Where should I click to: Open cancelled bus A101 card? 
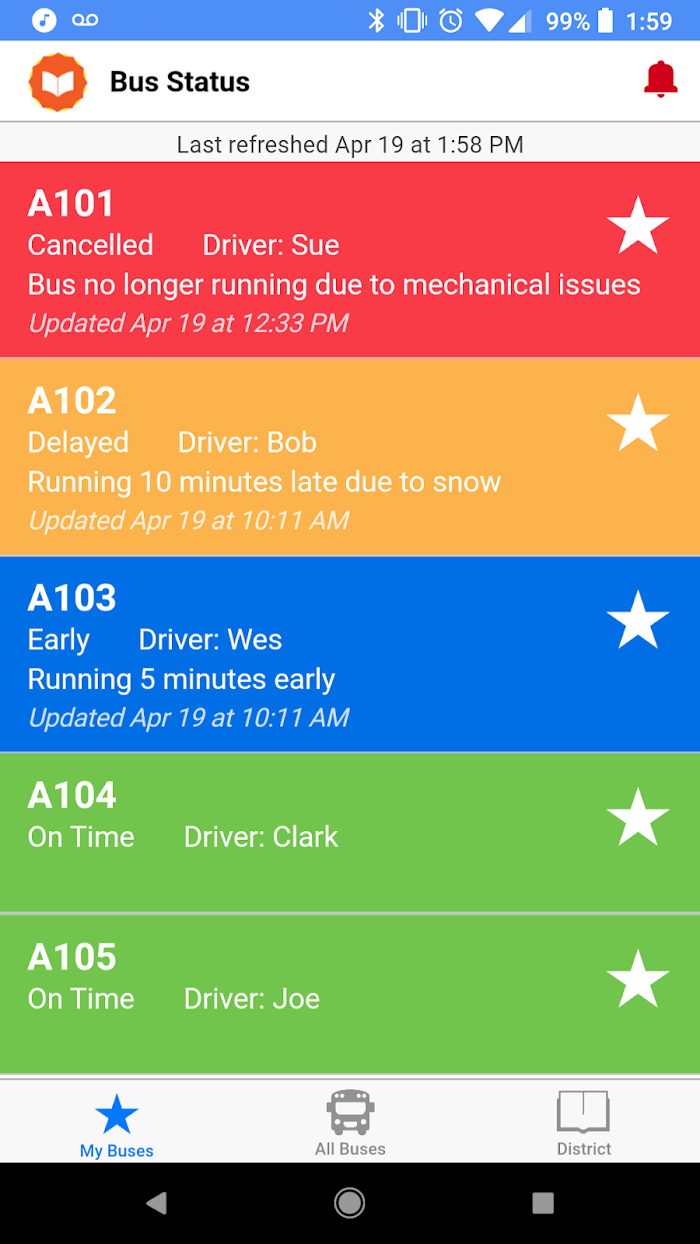tap(350, 260)
